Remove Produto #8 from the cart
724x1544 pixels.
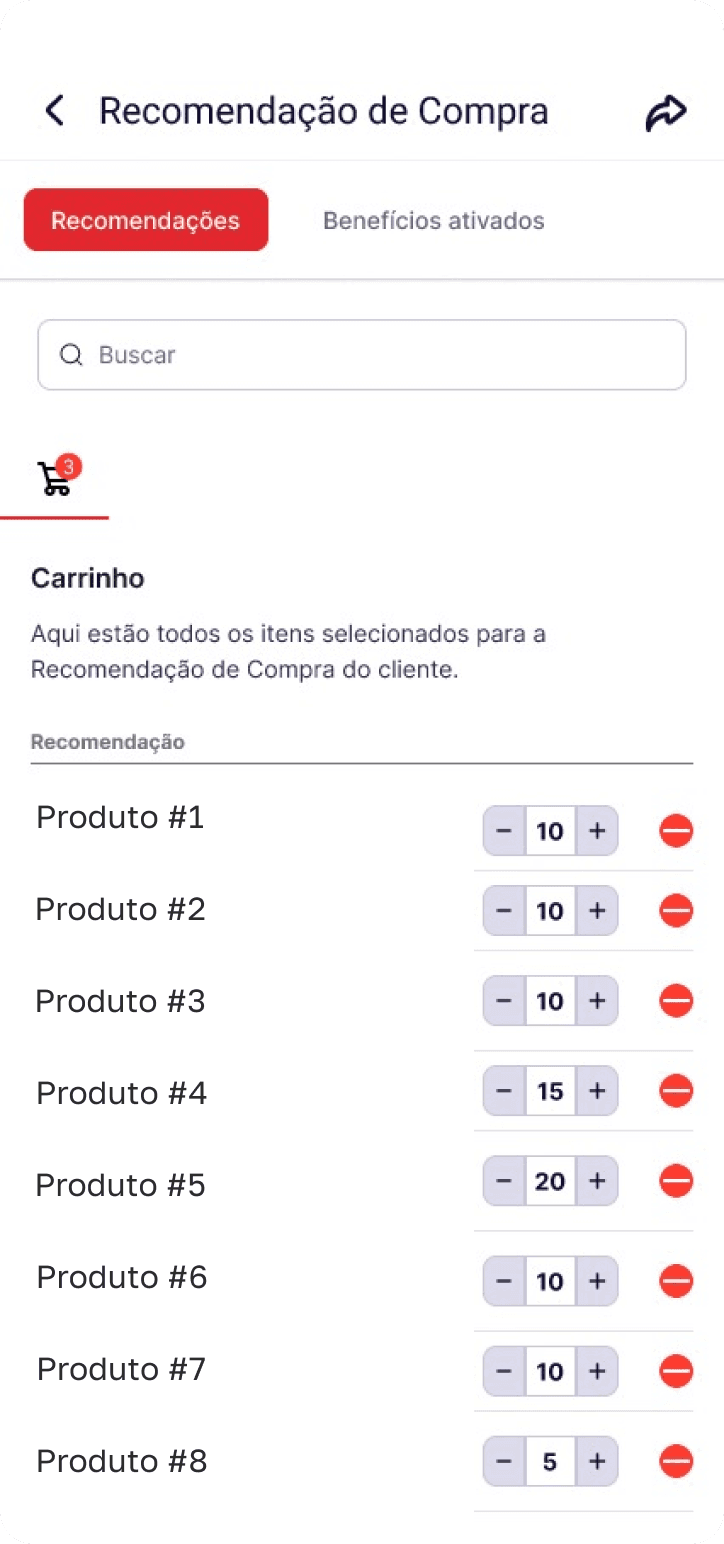[x=676, y=1461]
